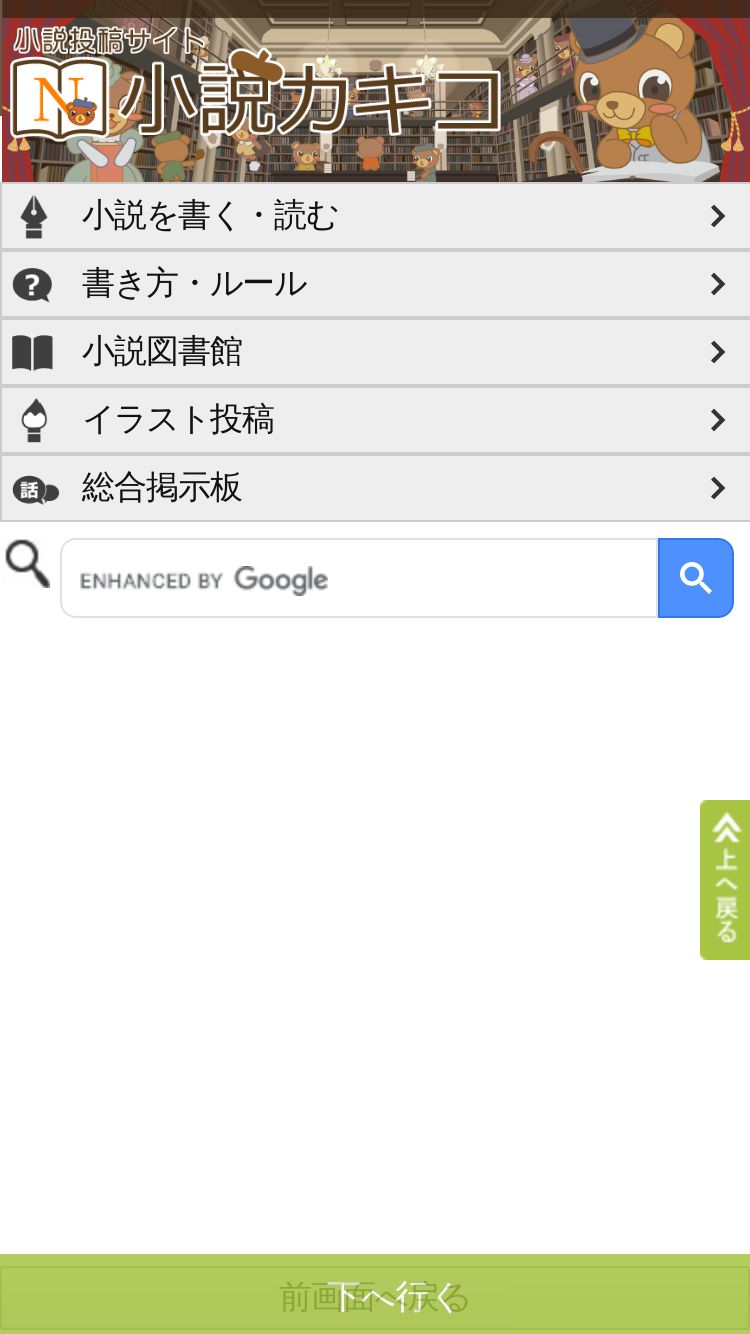This screenshot has width=750, height=1334.
Task: Open イラスト投稿 section
Action: click(375, 420)
